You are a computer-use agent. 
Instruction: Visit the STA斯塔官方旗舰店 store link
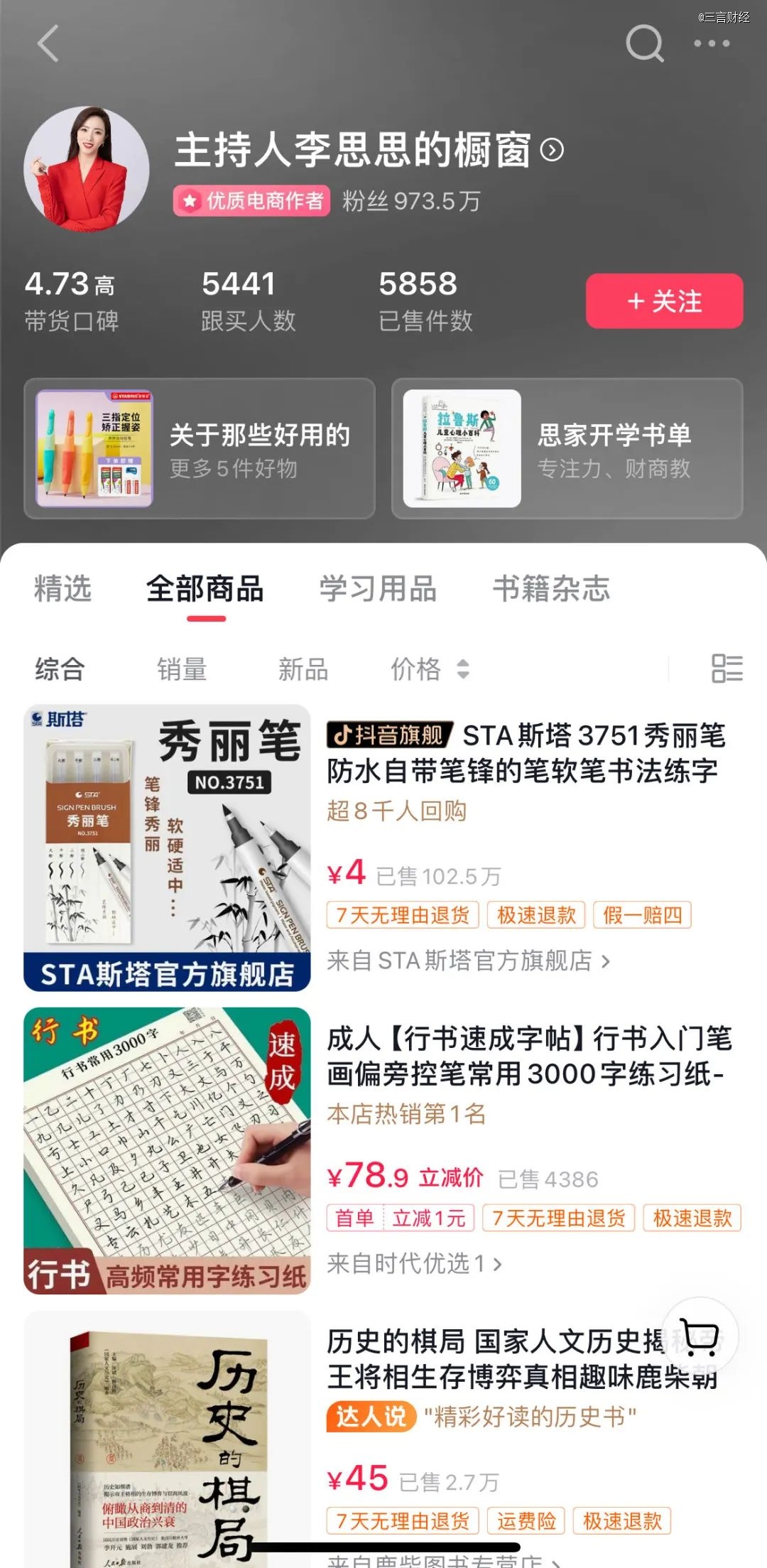click(468, 961)
